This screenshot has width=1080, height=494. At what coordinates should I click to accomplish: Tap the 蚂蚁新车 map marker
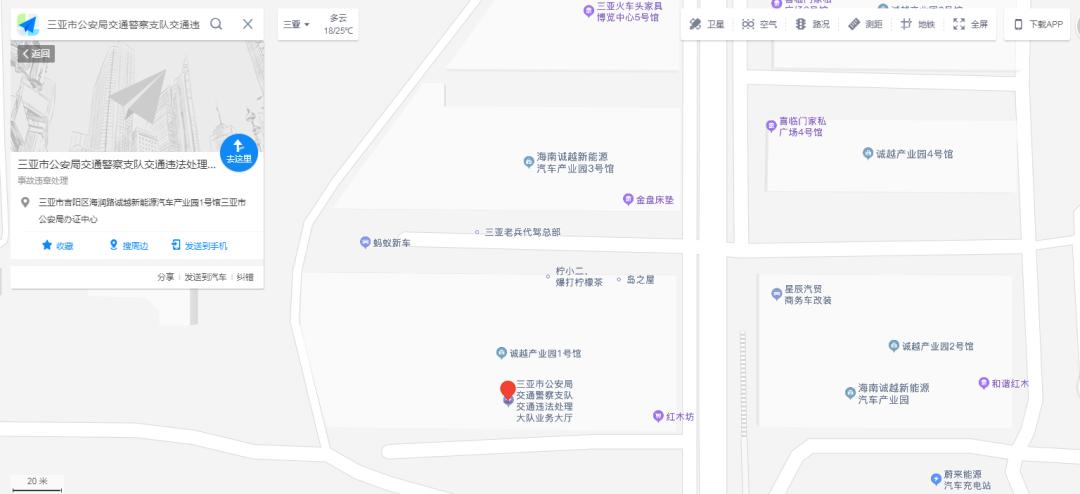tap(385, 242)
